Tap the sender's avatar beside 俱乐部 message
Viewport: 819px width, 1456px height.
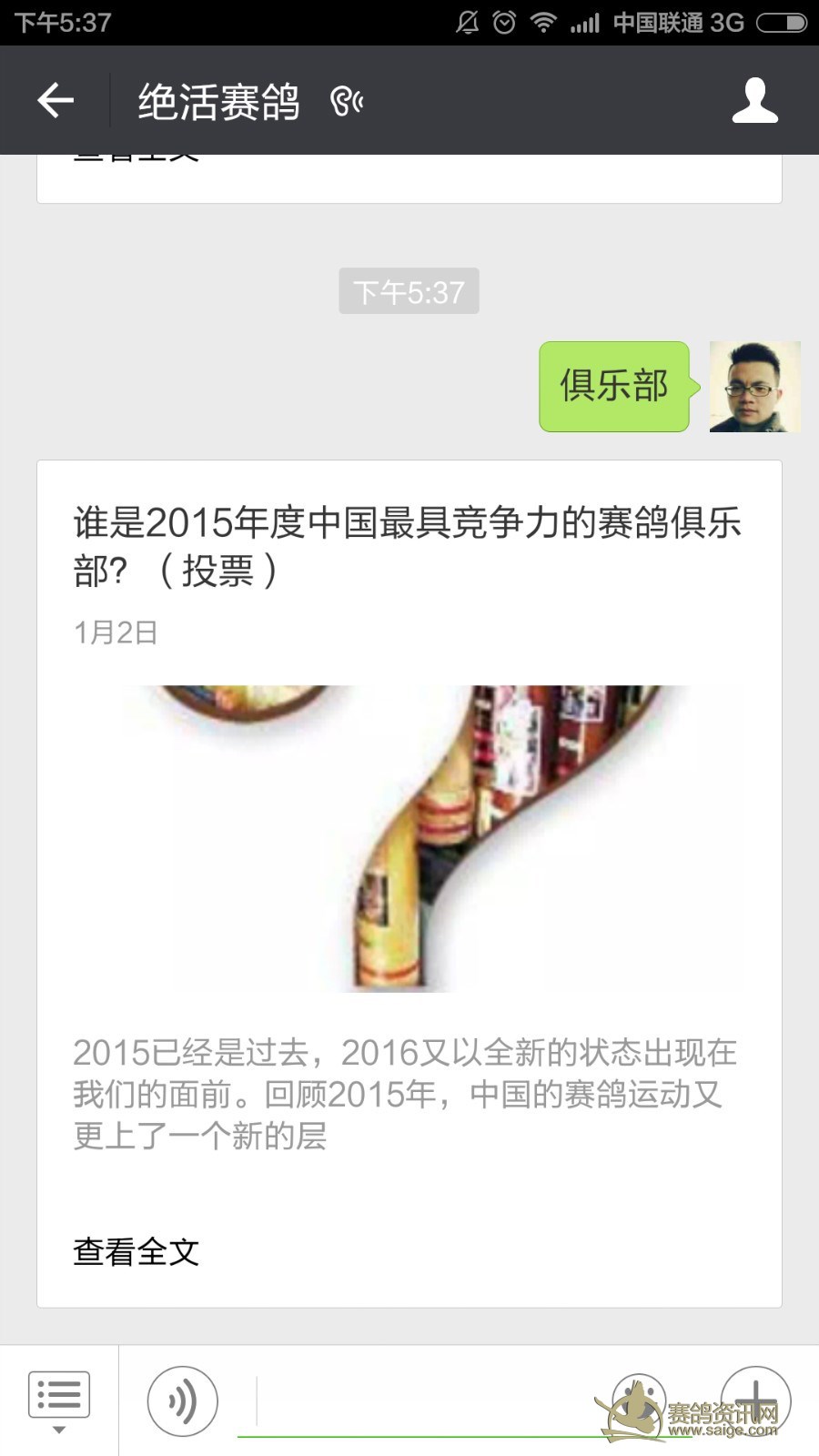coord(754,387)
